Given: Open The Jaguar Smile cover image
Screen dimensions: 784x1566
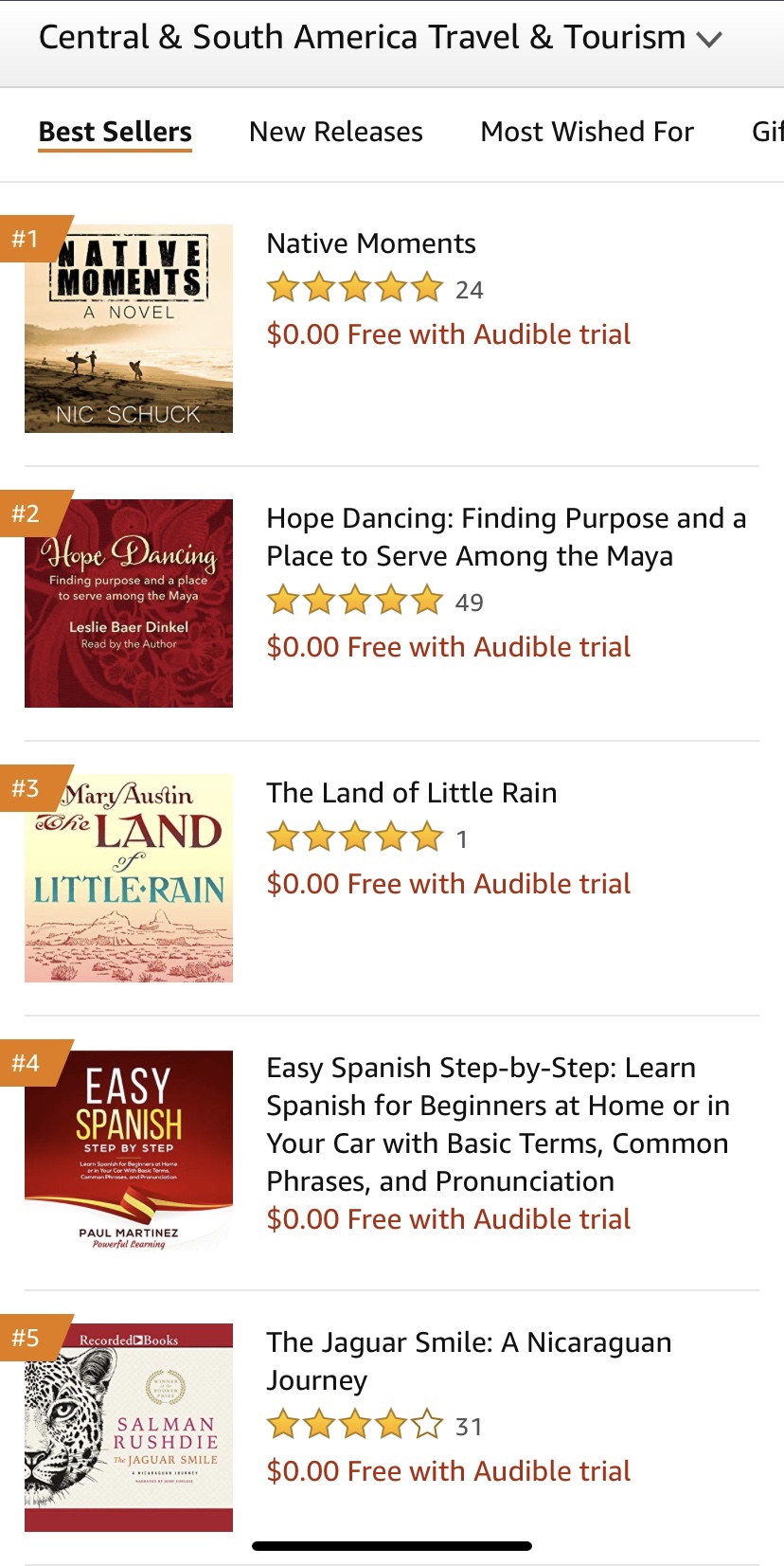Looking at the screenshot, I should coord(129,1427).
